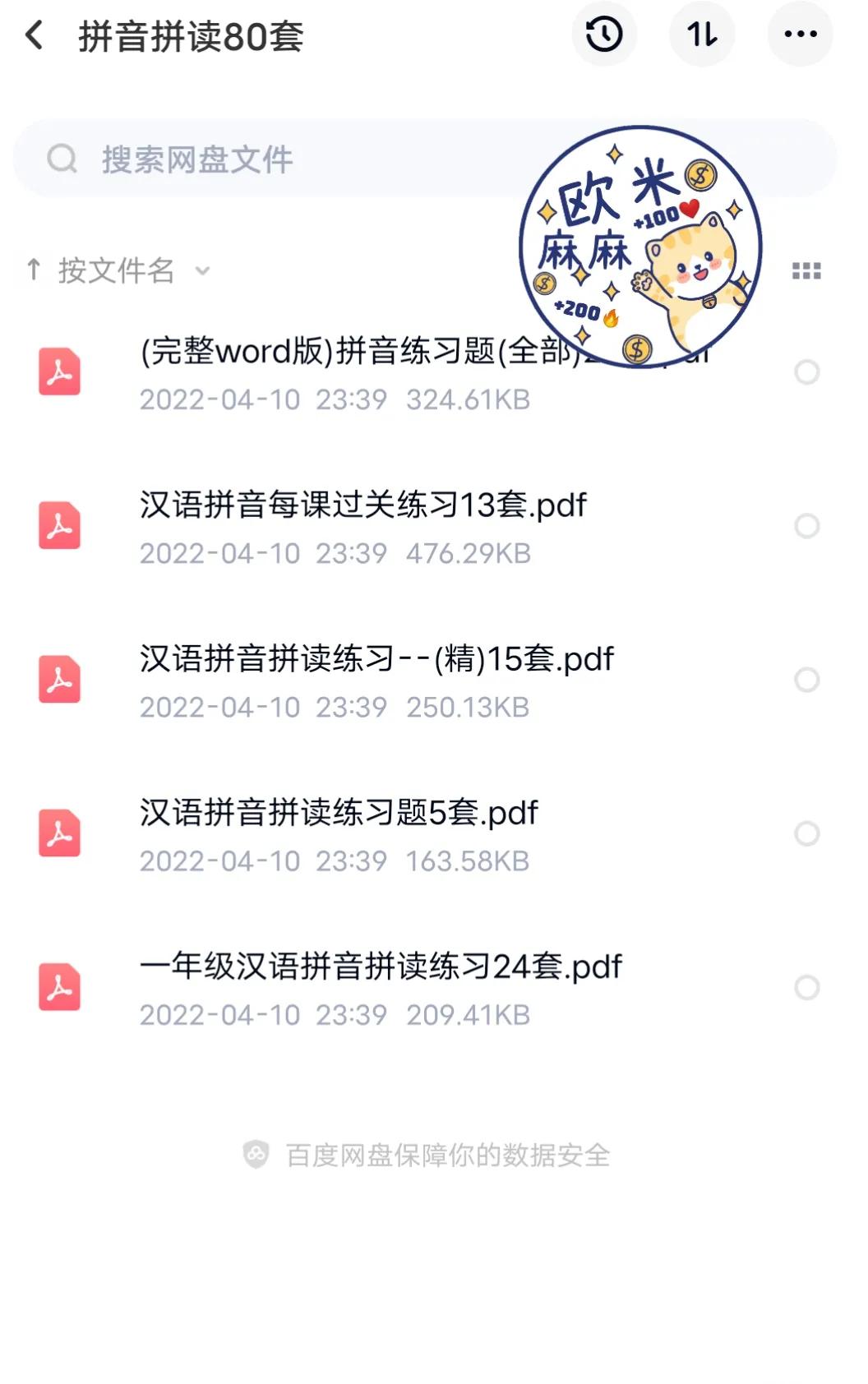Open the more options ellipsis icon

point(801,34)
